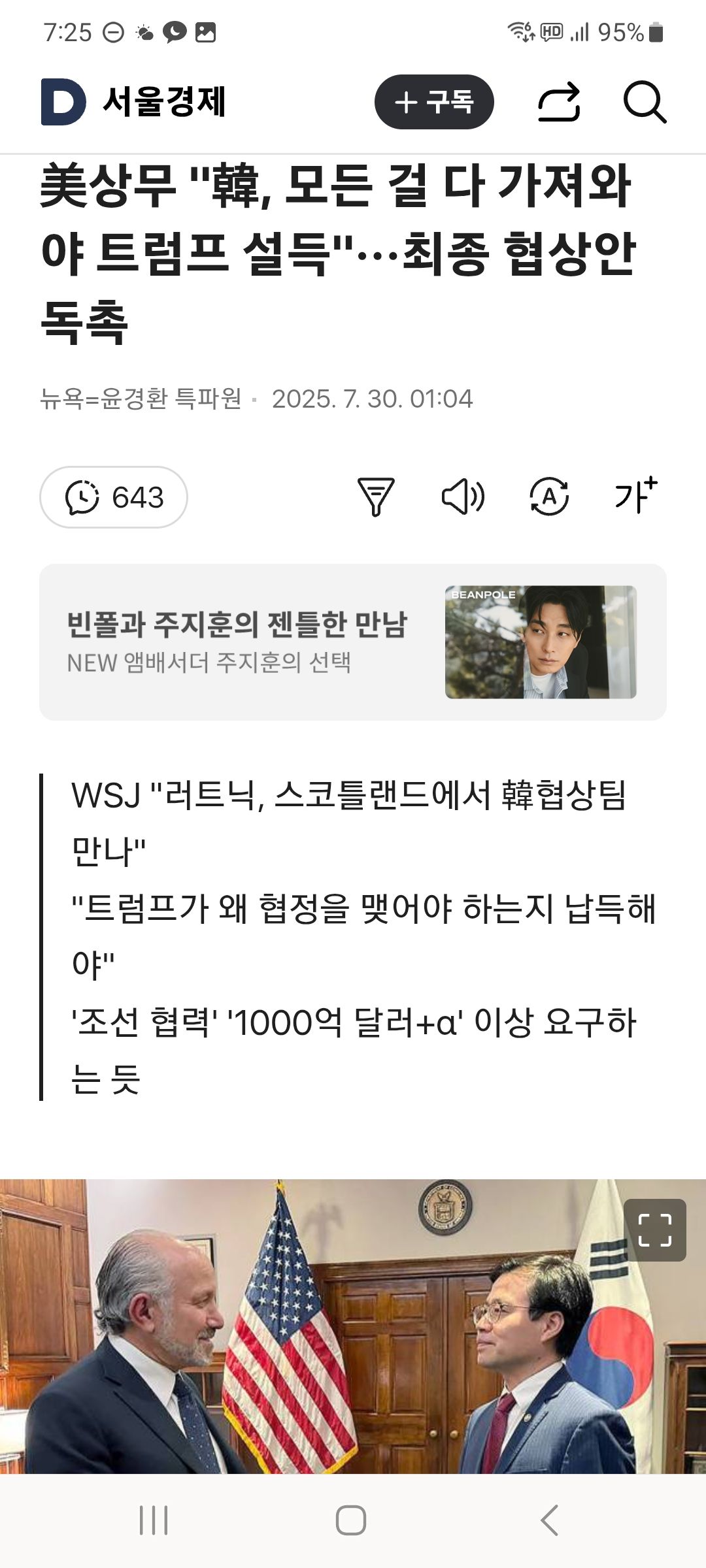Expand the article photo to fullscreen
706x1568 pixels.
[x=654, y=1230]
